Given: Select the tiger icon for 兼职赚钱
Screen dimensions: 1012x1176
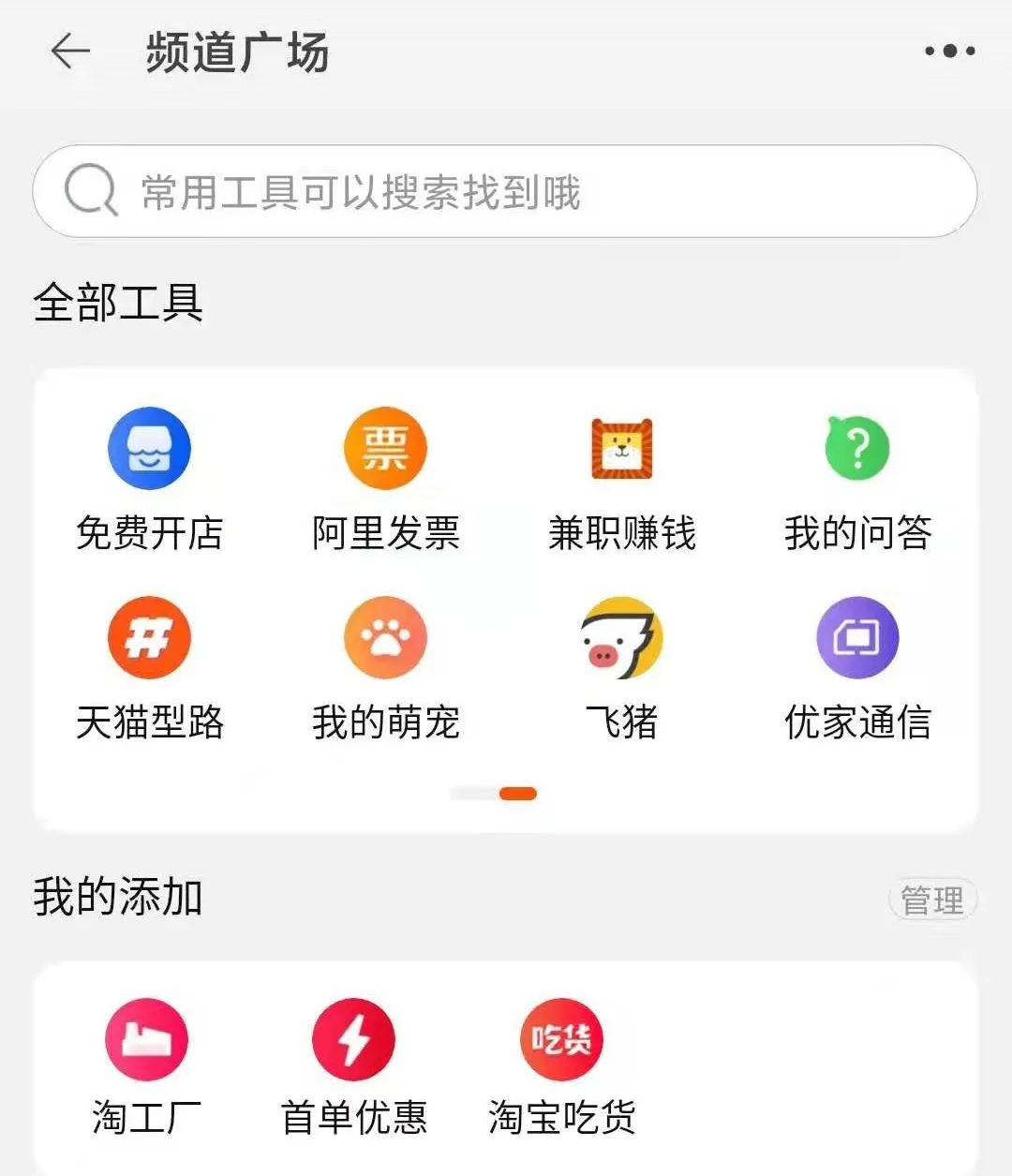Looking at the screenshot, I should (x=621, y=446).
